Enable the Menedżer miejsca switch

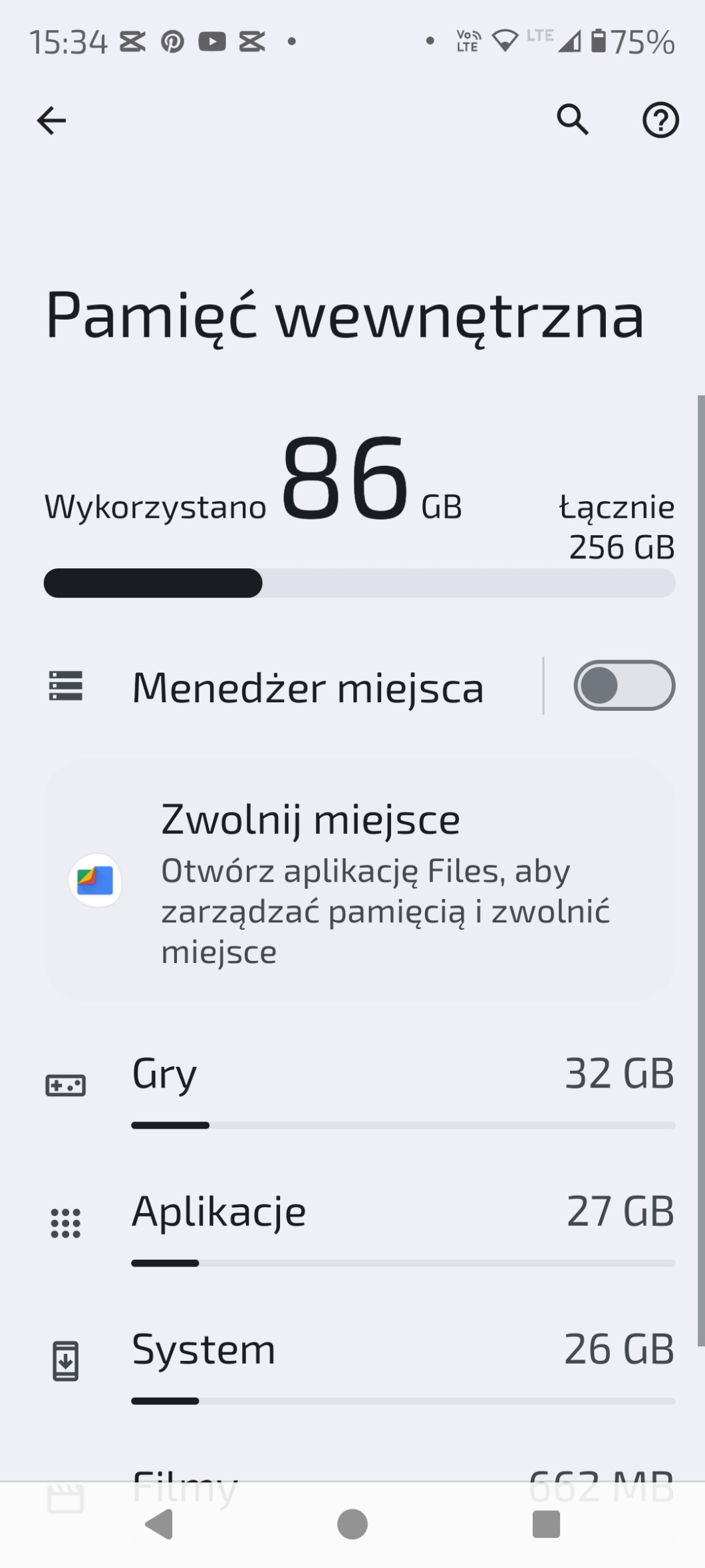[x=624, y=686]
